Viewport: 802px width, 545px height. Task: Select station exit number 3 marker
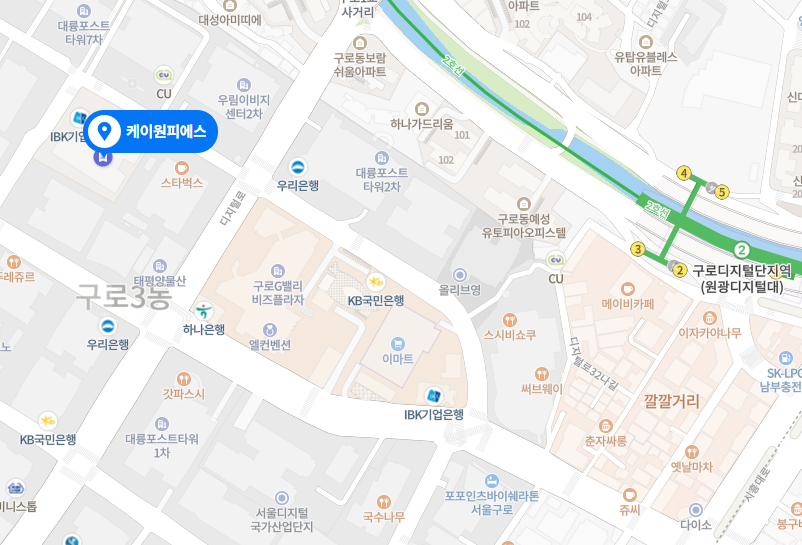(637, 249)
